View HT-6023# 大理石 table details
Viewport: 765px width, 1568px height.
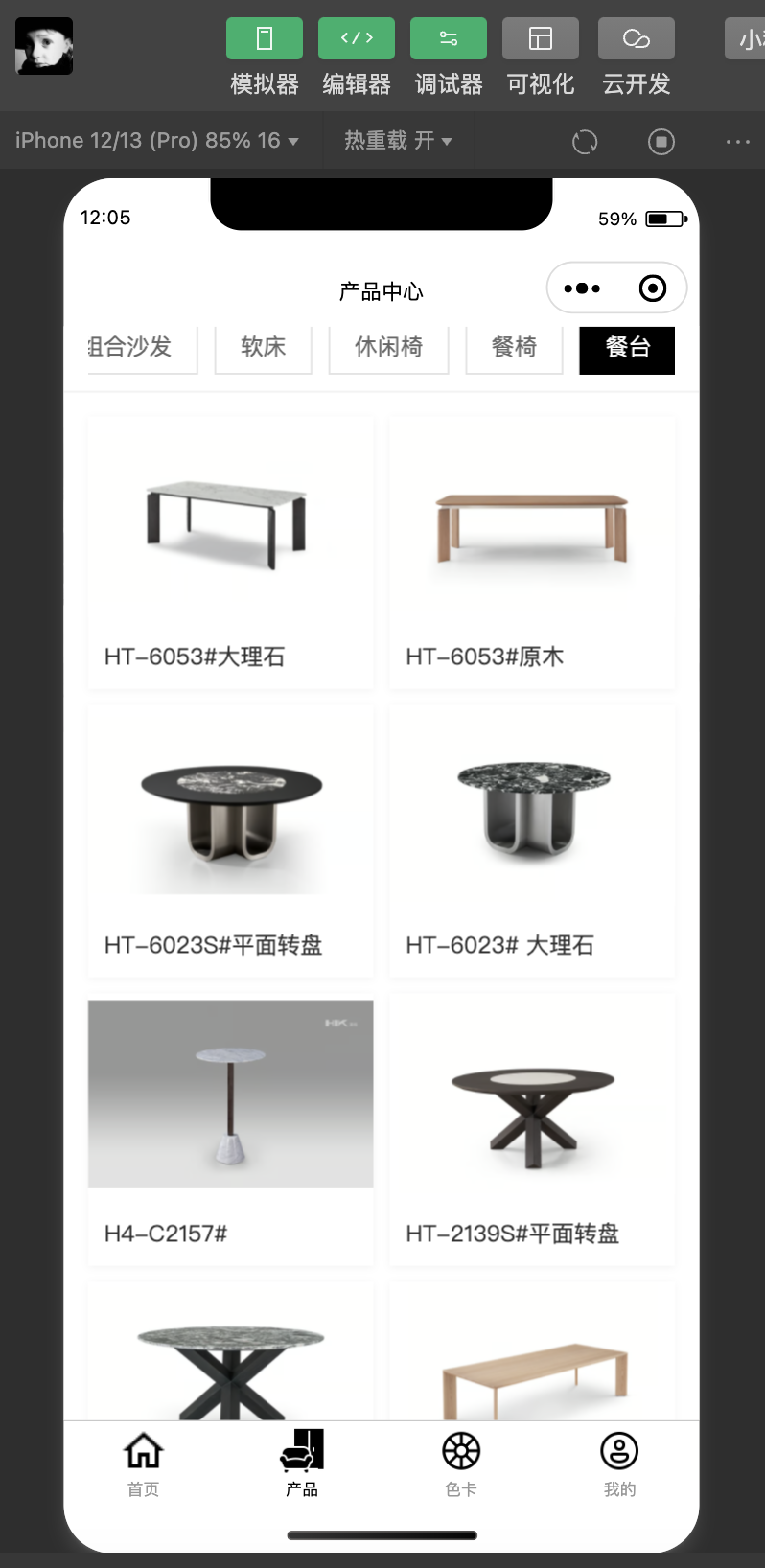coord(532,842)
